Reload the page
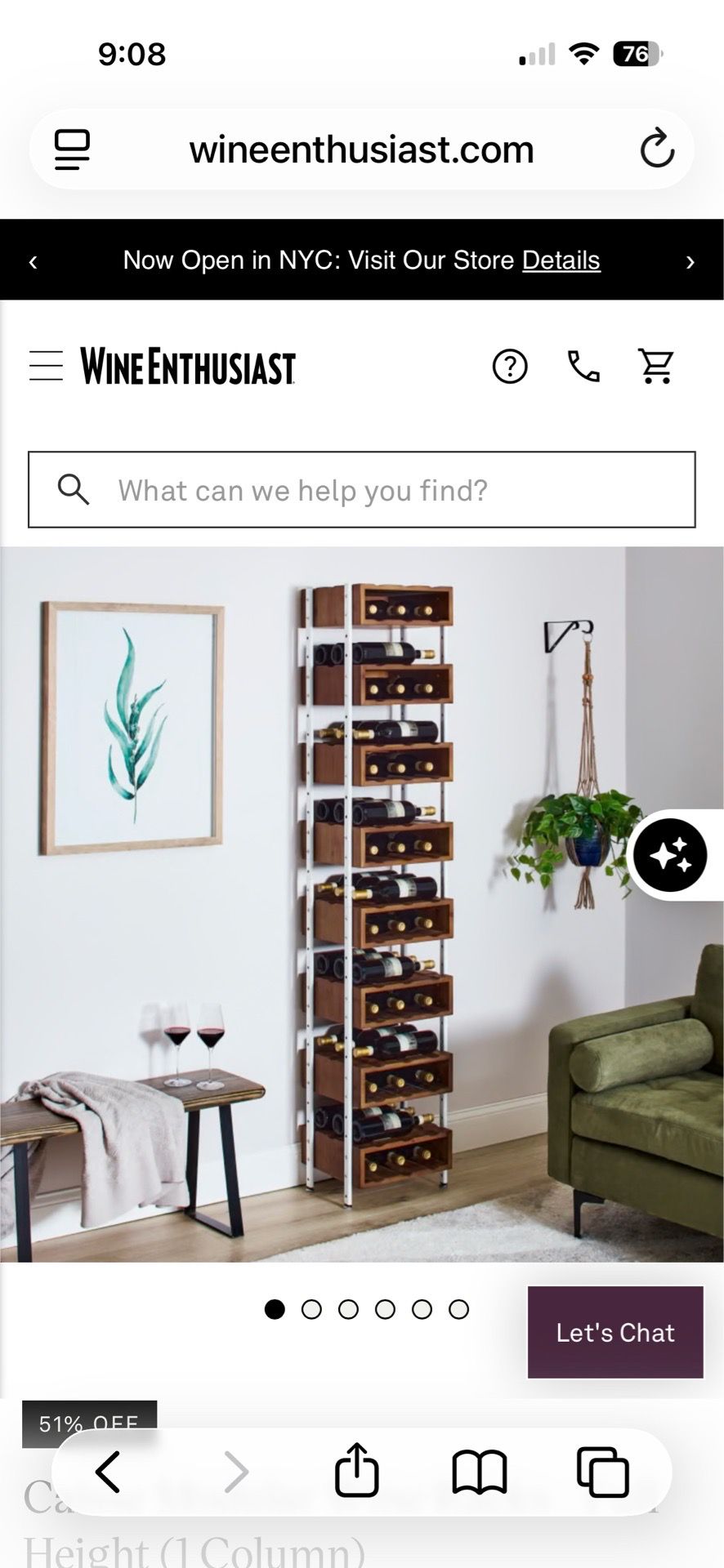Screen dimensions: 724x1568 [657, 149]
